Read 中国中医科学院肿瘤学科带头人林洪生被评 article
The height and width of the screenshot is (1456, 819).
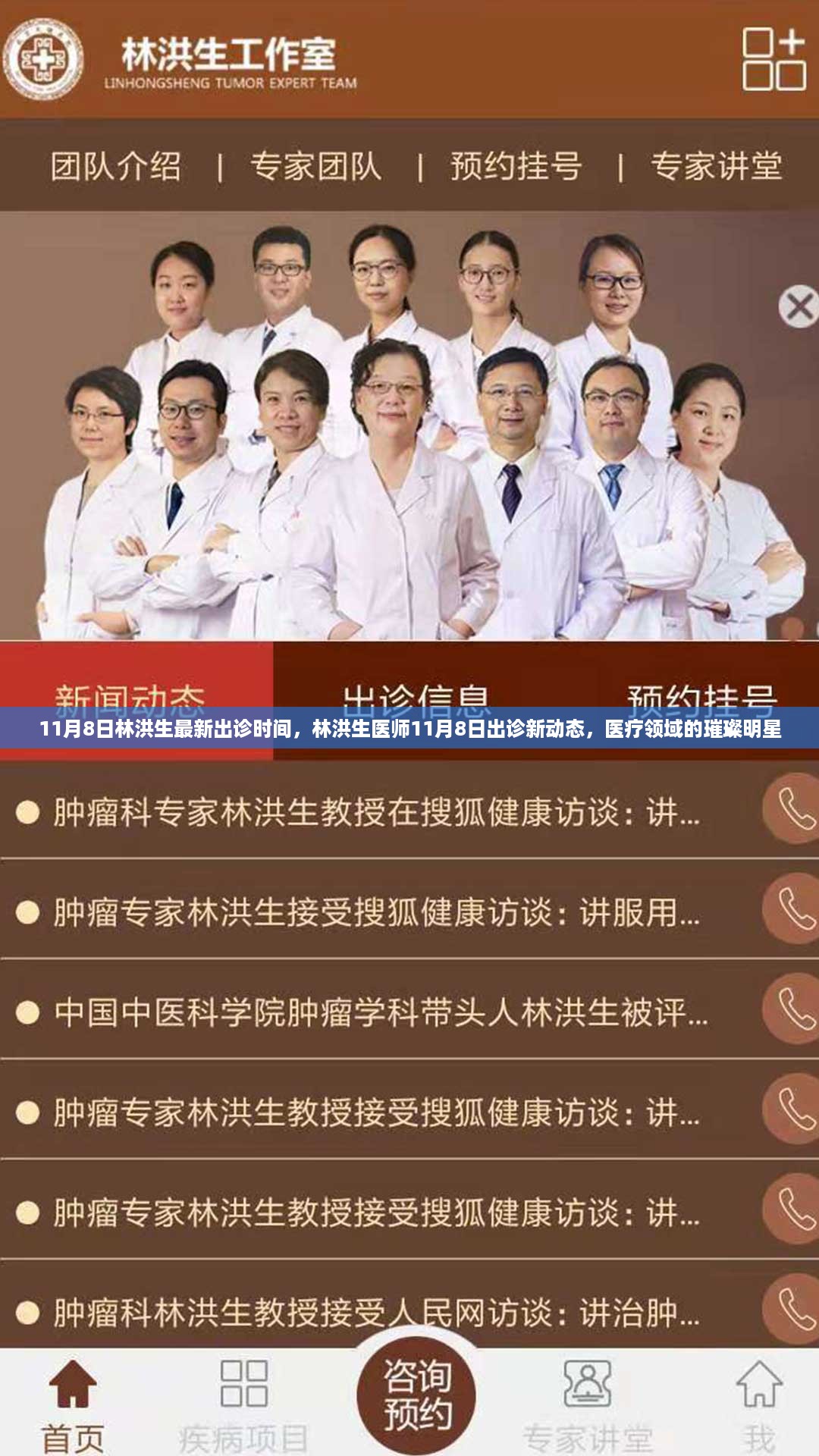pyautogui.click(x=381, y=1013)
